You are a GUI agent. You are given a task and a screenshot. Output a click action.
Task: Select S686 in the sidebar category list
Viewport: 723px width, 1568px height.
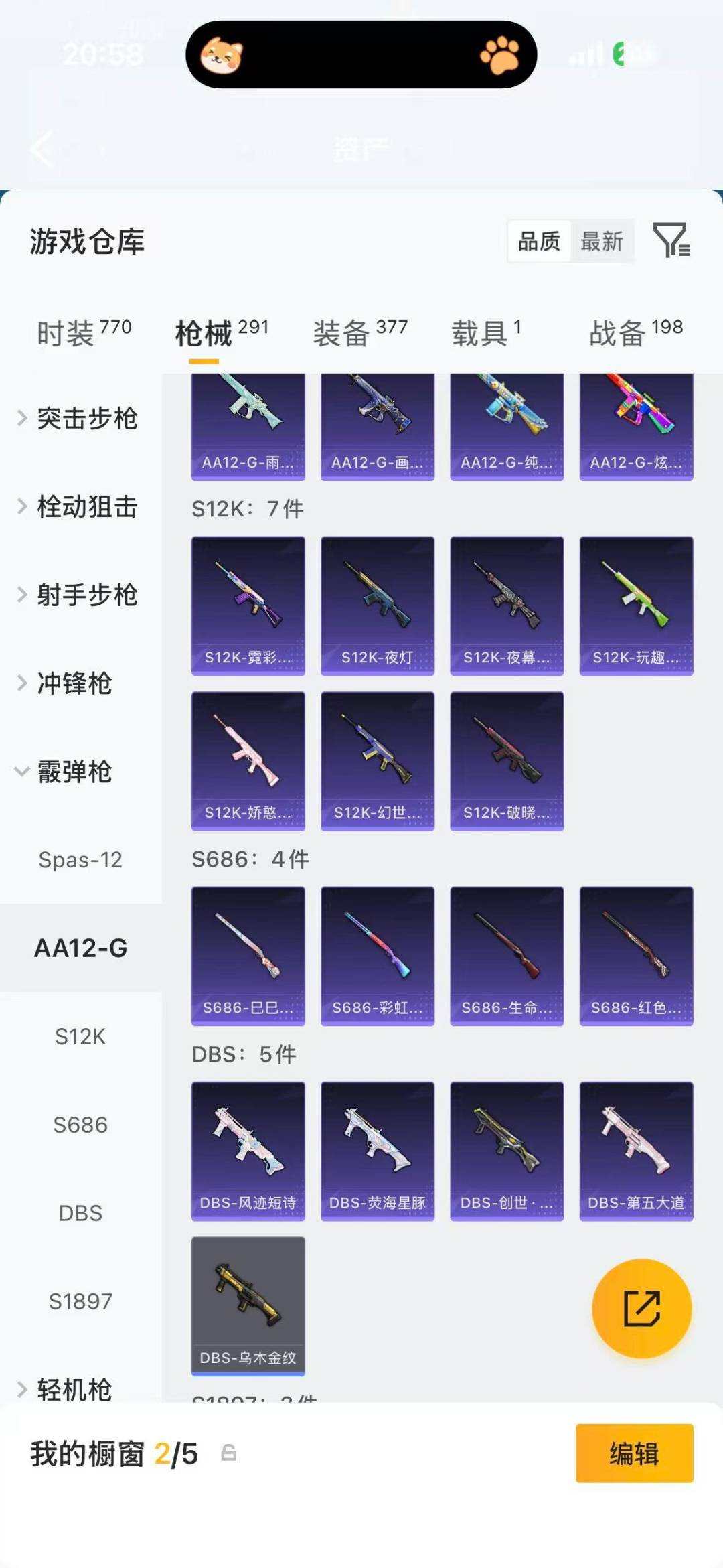[x=80, y=1125]
